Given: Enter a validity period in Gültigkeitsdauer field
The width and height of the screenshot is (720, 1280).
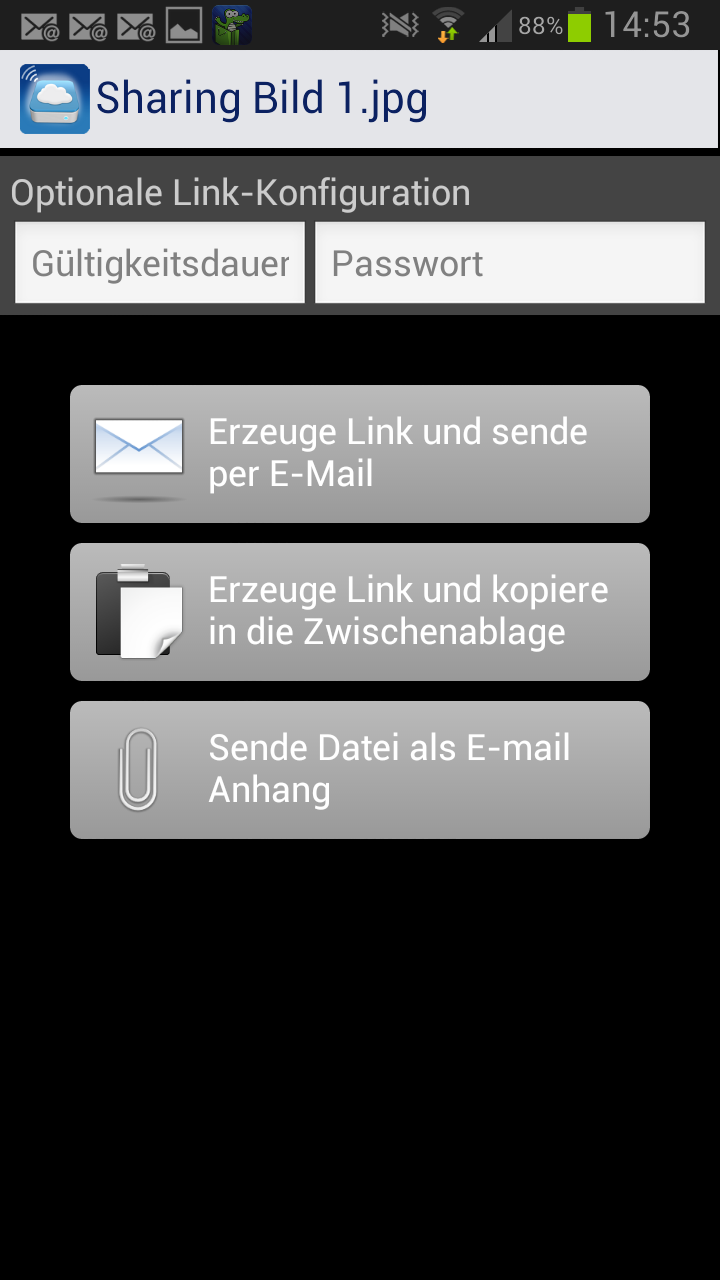Looking at the screenshot, I should (x=160, y=263).
